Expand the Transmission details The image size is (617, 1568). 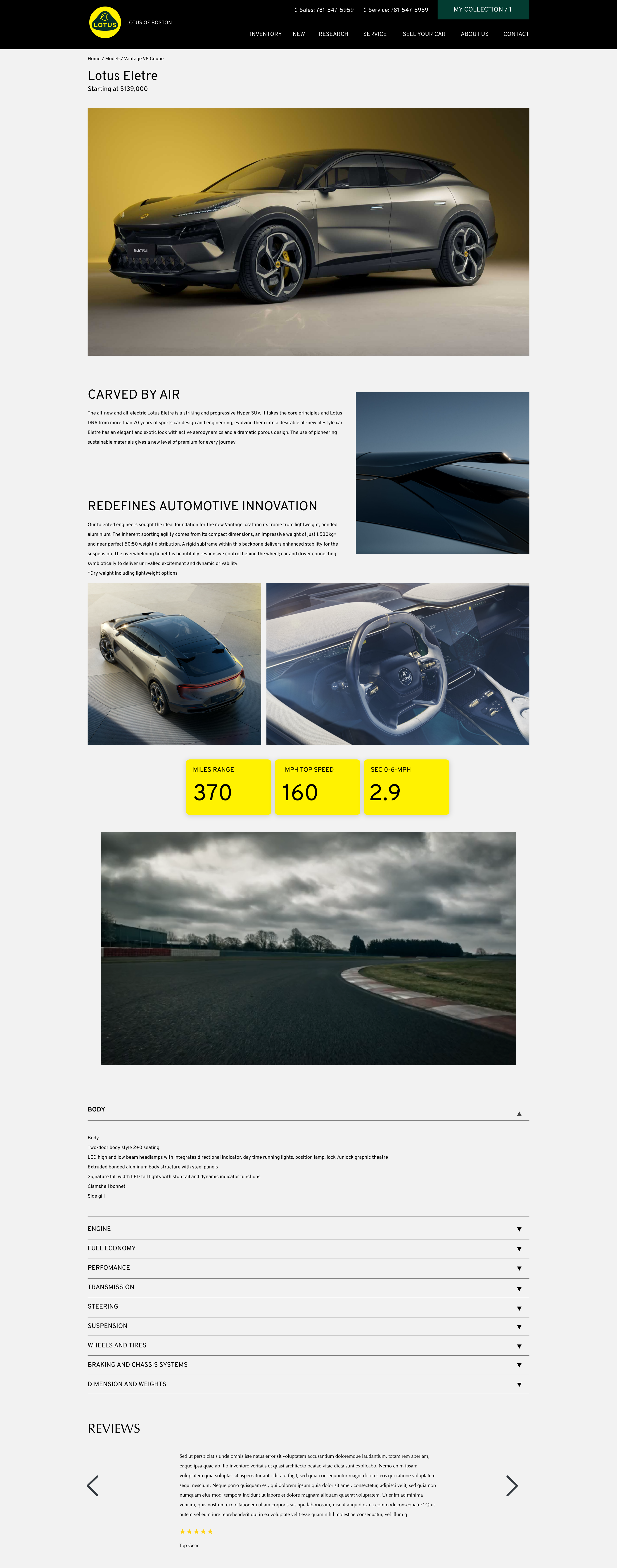coord(519,1287)
